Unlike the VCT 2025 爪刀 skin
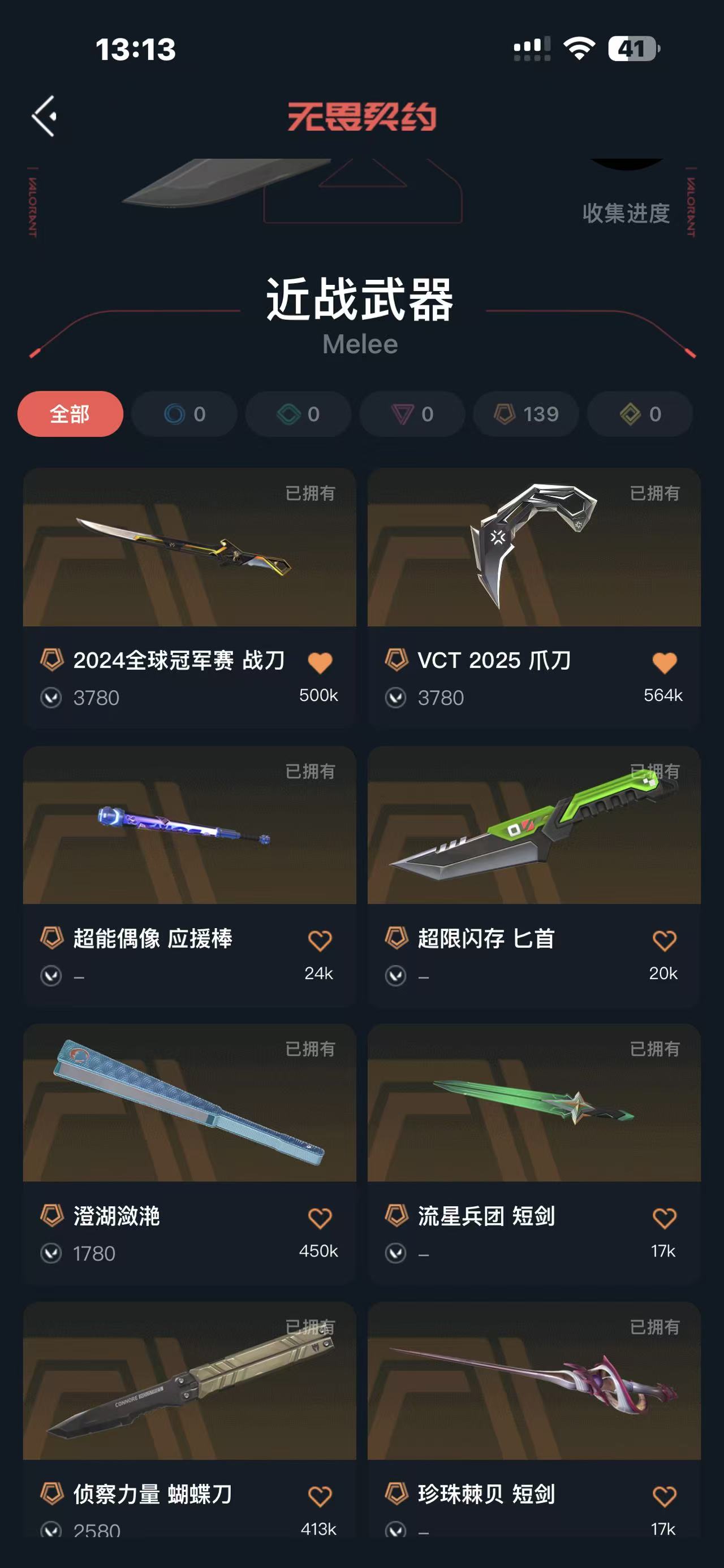Viewport: 724px width, 1568px height. [664, 663]
